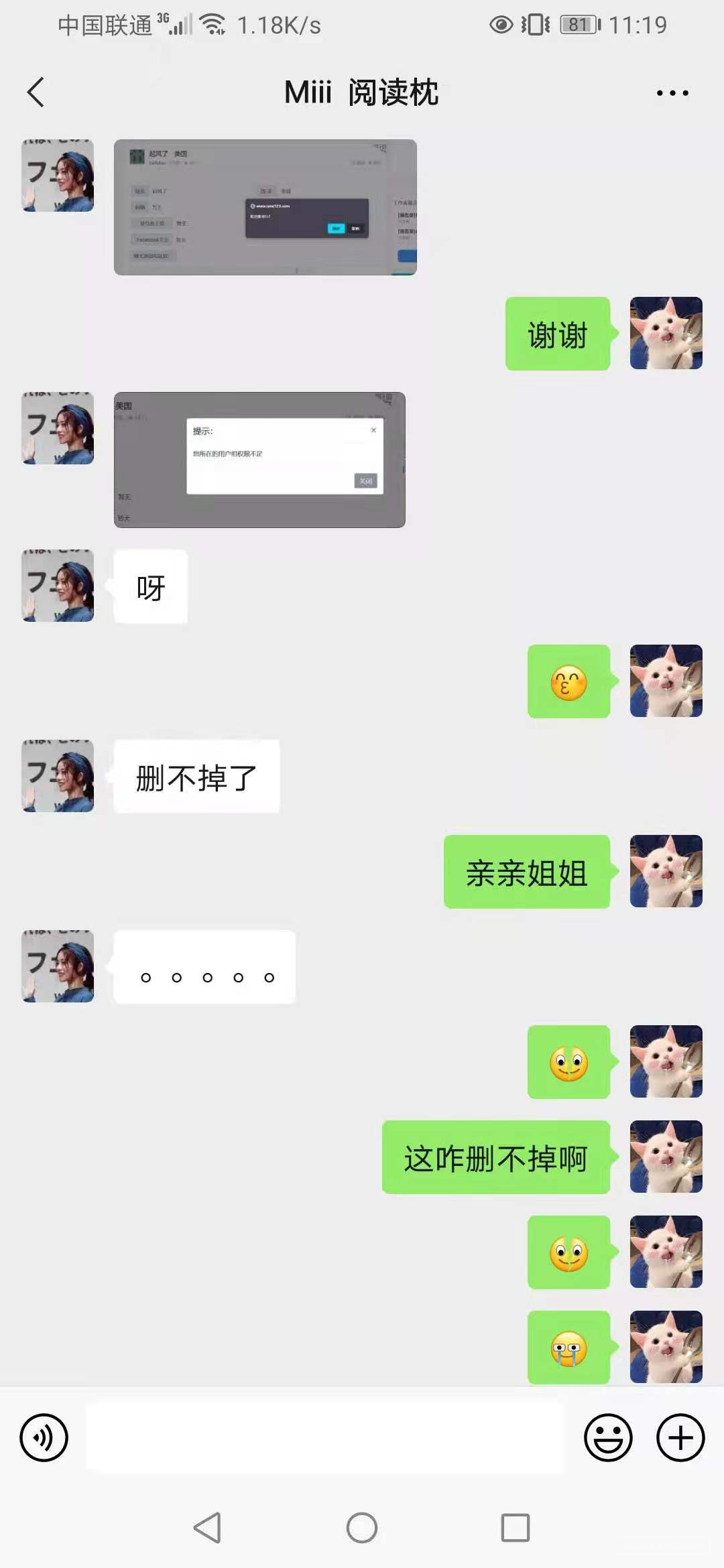Go back to the chat list
The width and height of the screenshot is (724, 1568).
coord(36,92)
